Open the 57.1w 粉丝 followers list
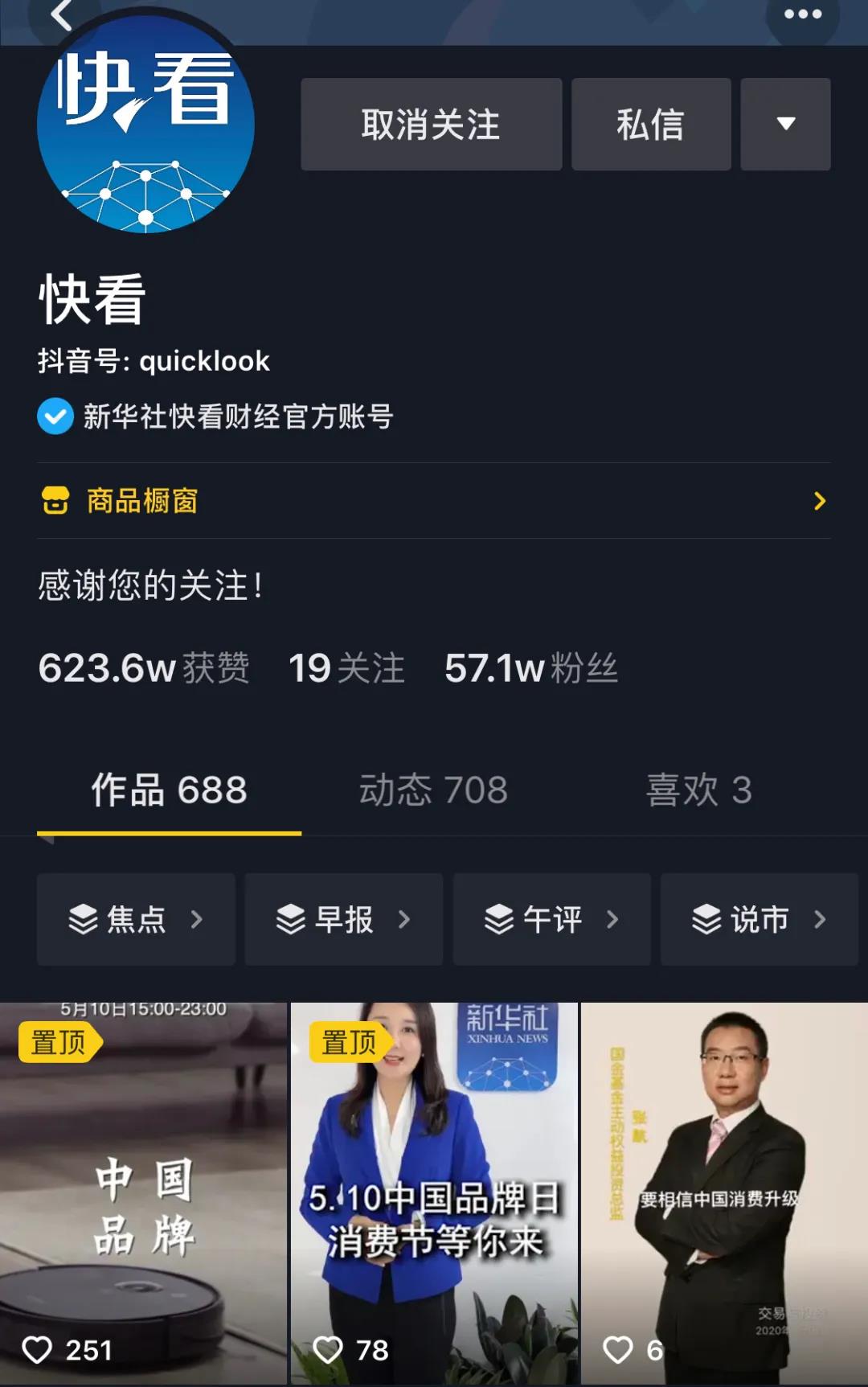Image resolution: width=868 pixels, height=1387 pixels. click(530, 668)
